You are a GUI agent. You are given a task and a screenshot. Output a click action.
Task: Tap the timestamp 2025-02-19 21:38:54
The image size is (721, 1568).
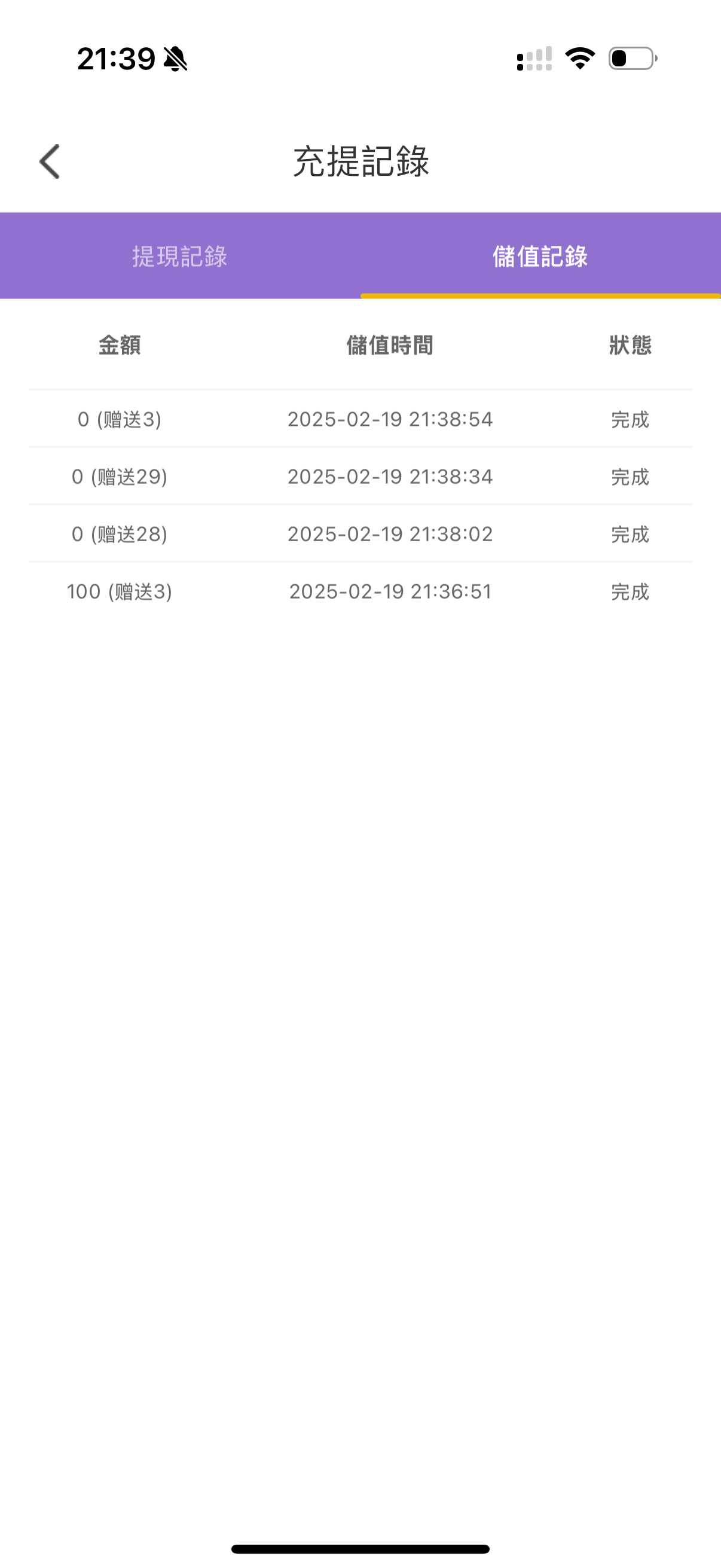point(390,419)
